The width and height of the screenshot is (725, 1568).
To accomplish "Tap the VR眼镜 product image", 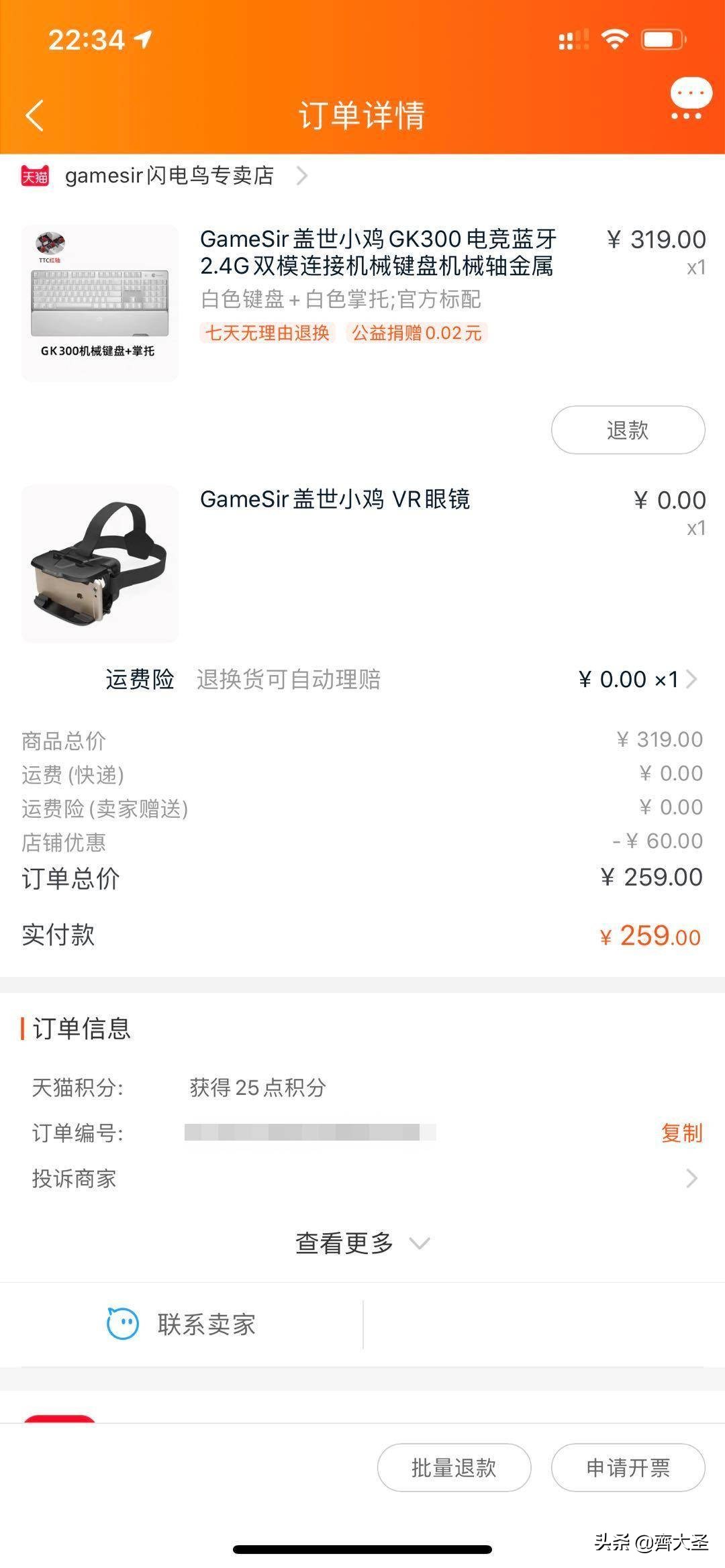I will (x=99, y=567).
